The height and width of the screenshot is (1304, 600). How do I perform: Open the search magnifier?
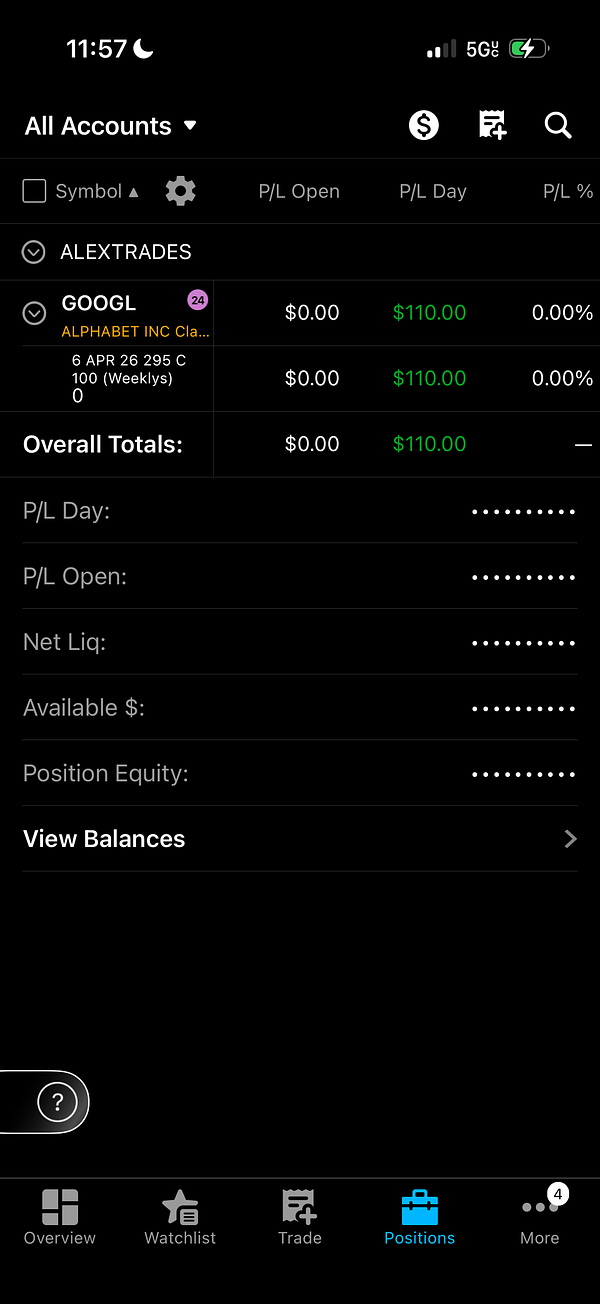[557, 125]
